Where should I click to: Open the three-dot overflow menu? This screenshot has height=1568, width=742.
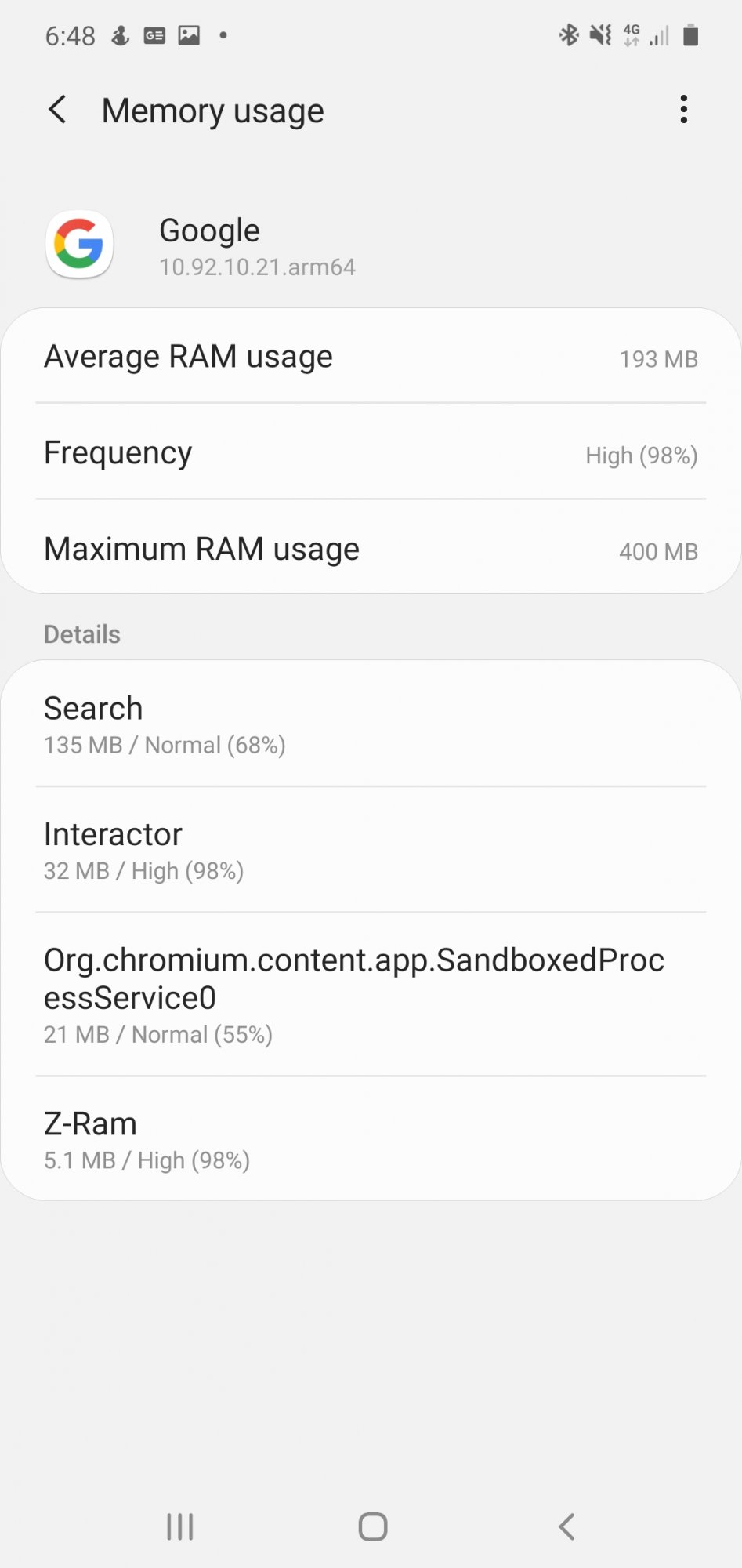[x=684, y=110]
